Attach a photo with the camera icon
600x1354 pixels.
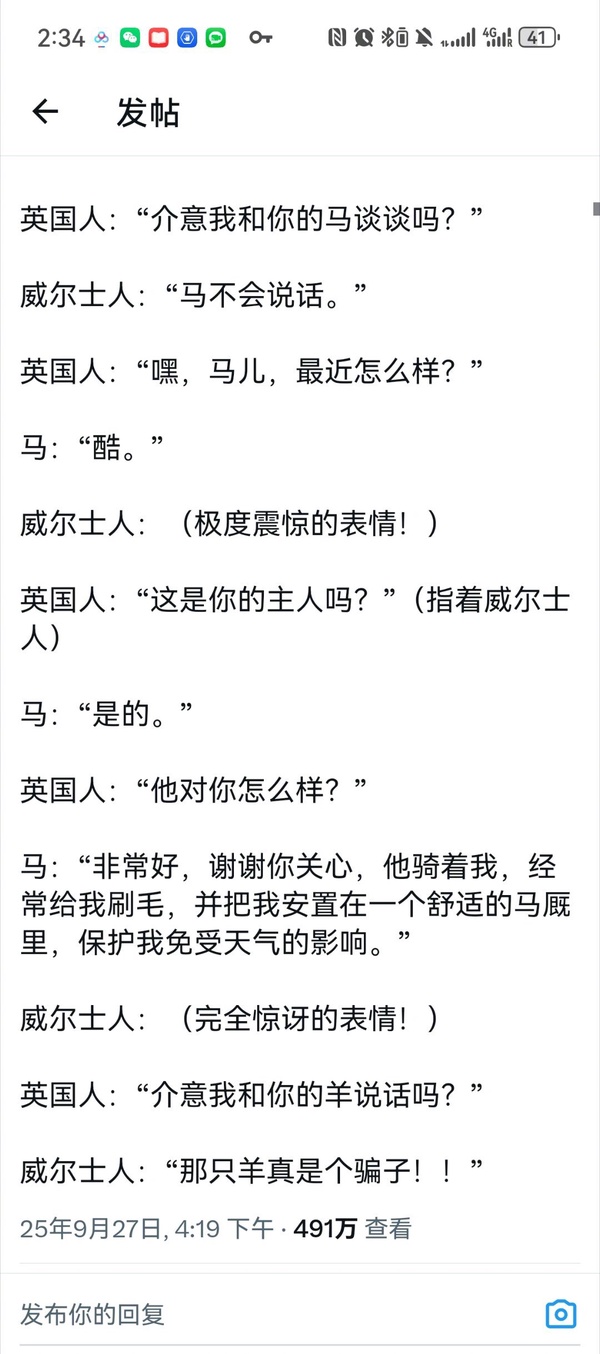[x=561, y=1313]
